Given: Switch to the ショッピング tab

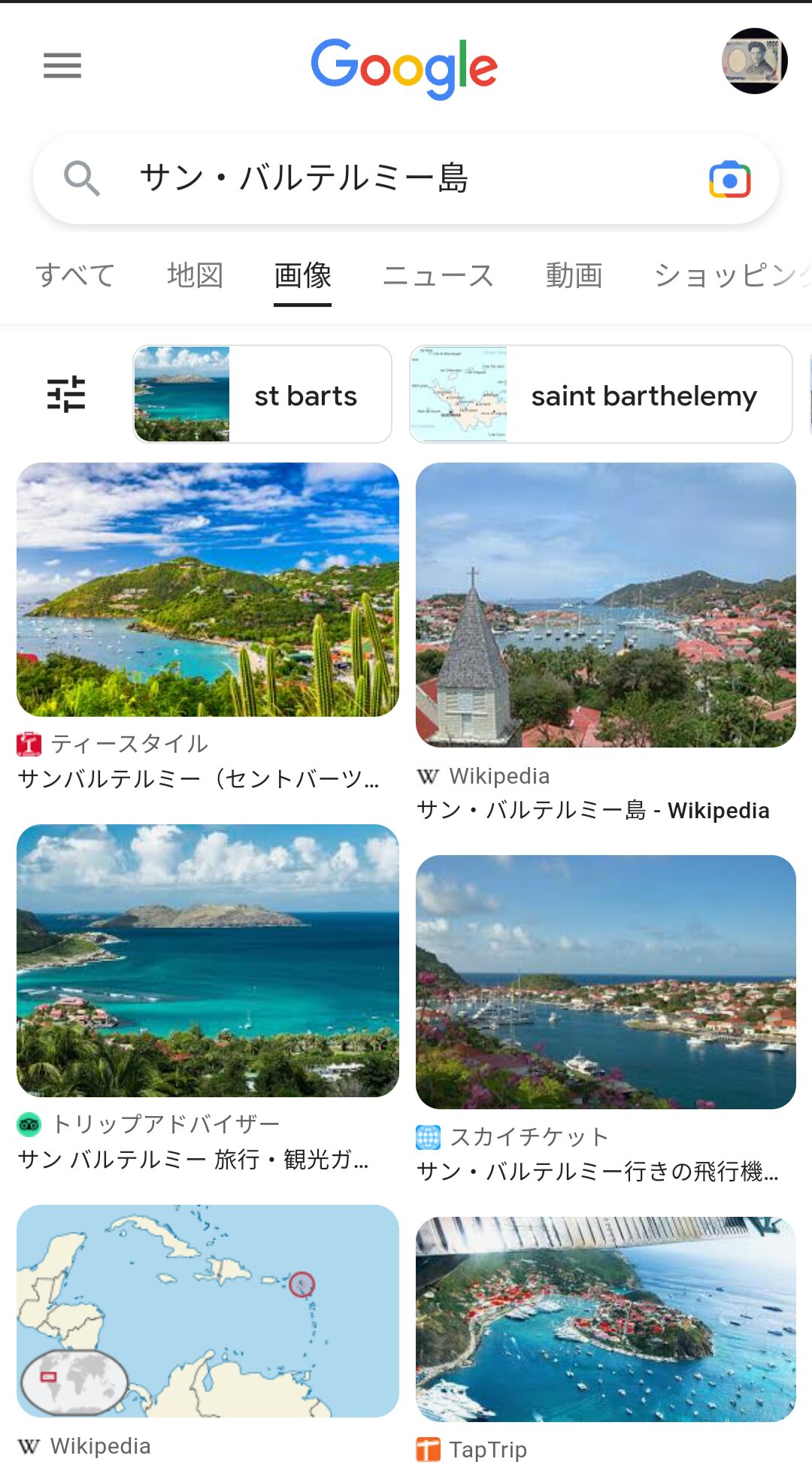Looking at the screenshot, I should pos(729,275).
